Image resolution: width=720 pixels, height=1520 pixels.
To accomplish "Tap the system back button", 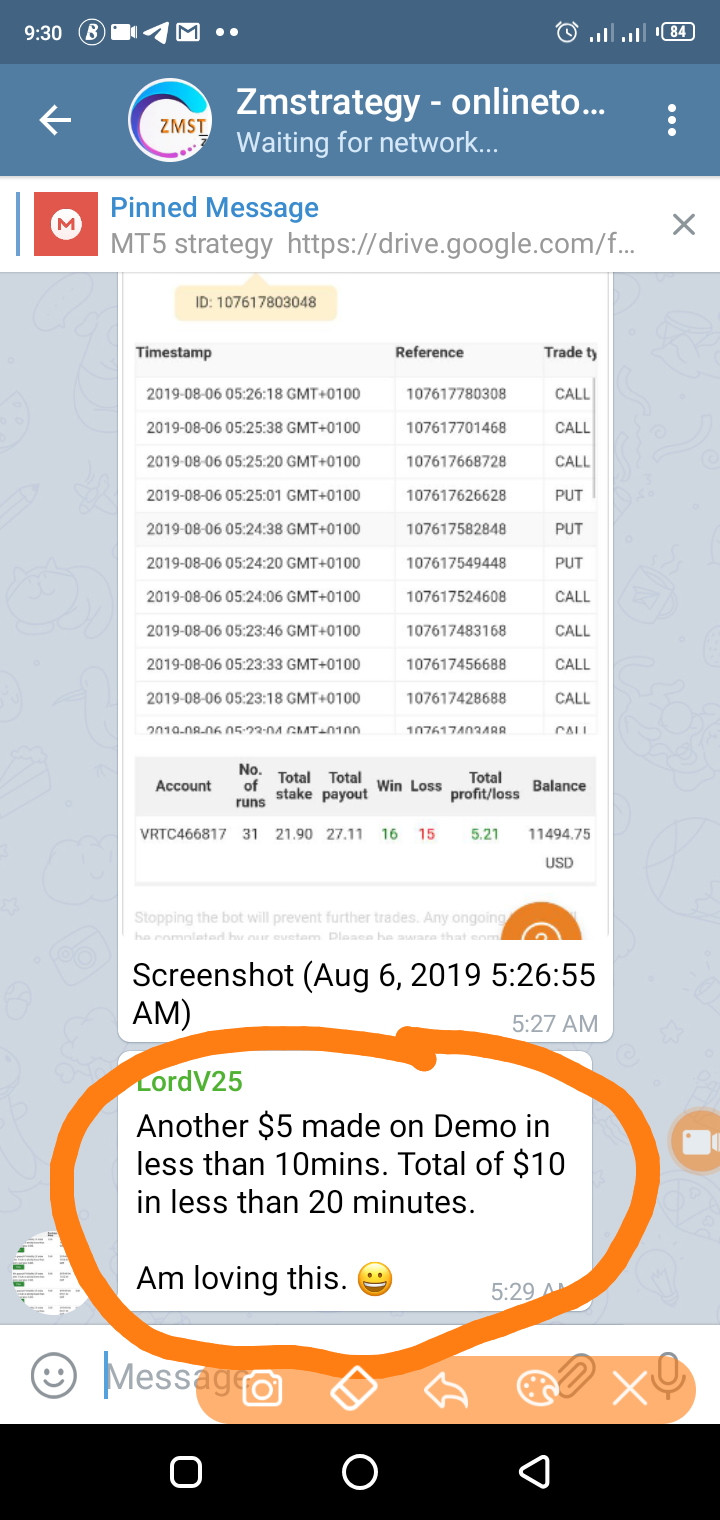I will (534, 1472).
